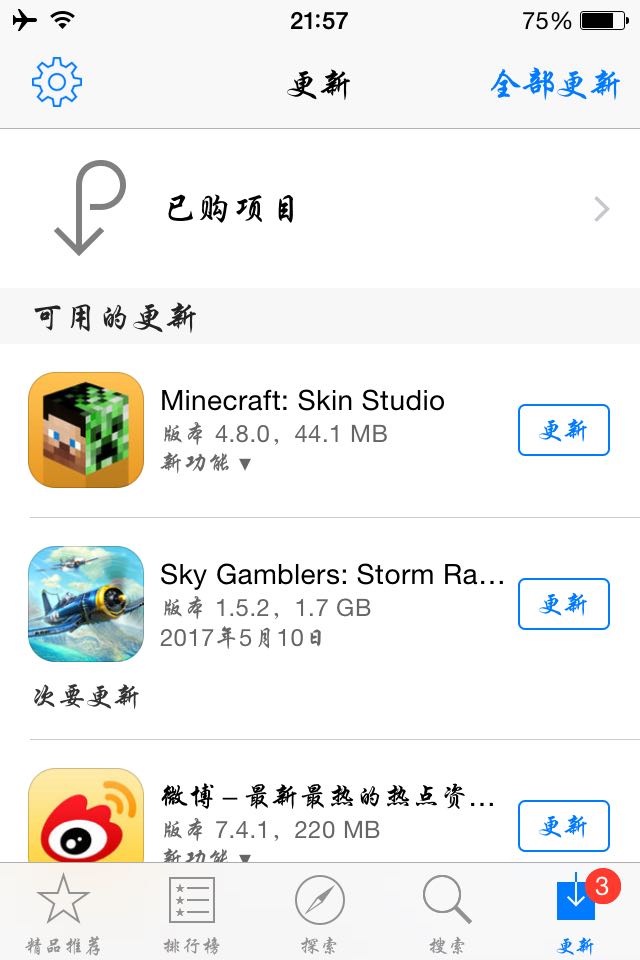Update Sky Gamblers: Storm Raiders

click(563, 604)
